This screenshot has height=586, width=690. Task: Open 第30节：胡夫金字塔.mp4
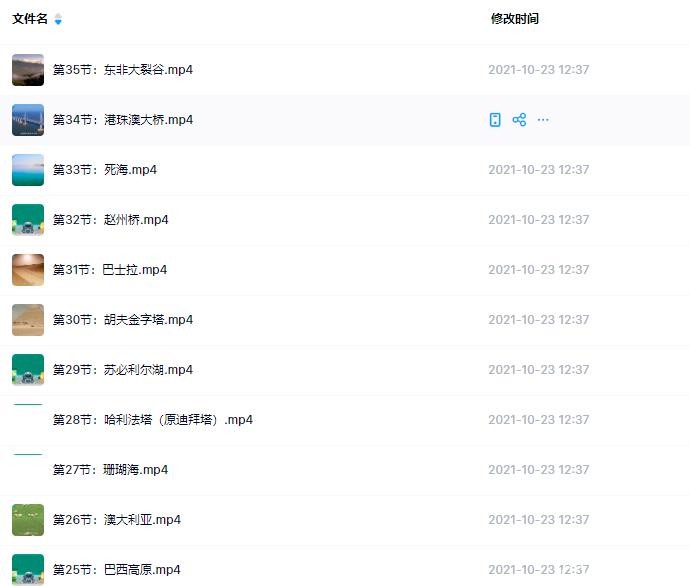(122, 320)
